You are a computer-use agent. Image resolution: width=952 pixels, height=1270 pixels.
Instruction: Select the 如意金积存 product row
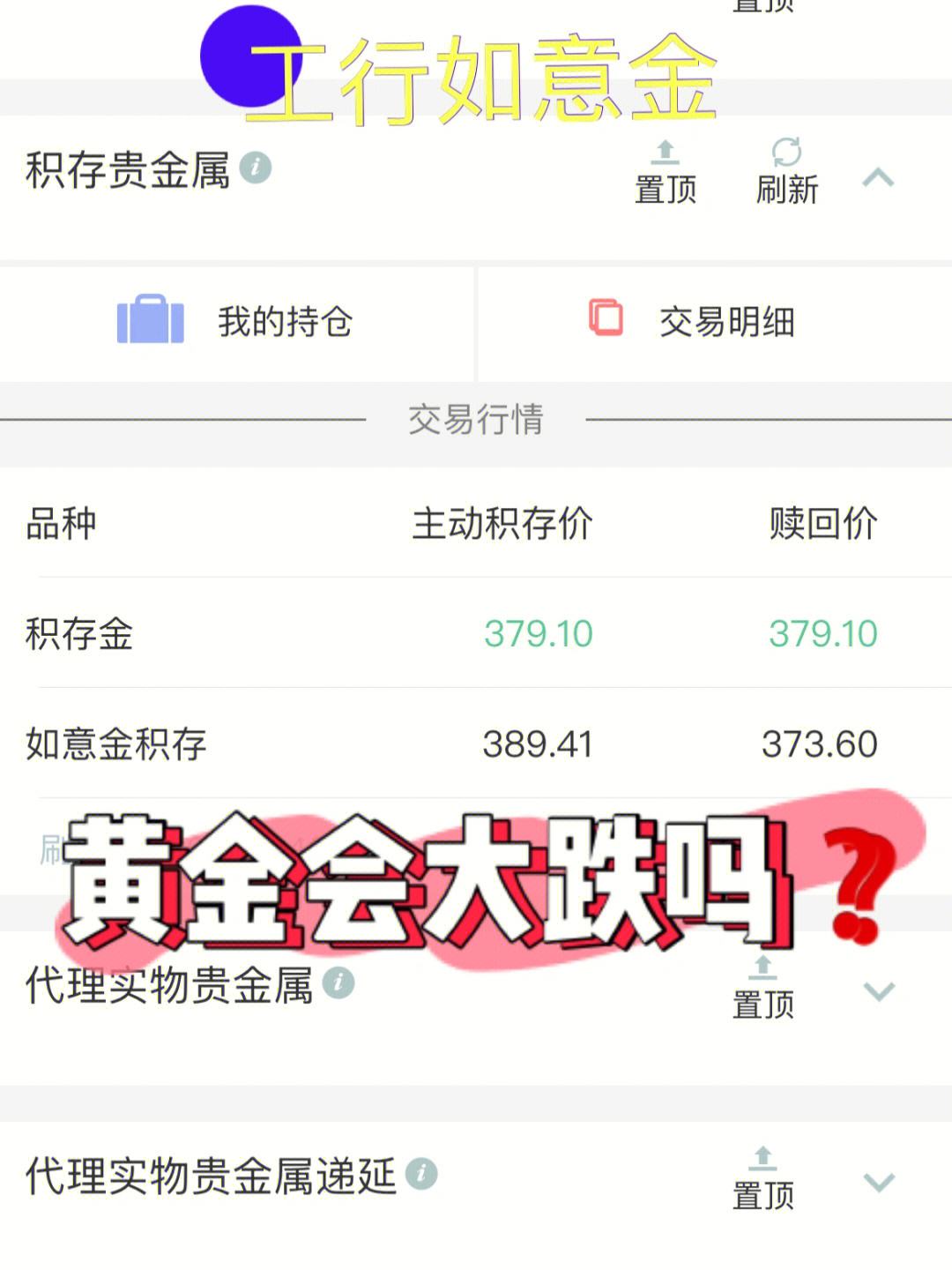(x=476, y=743)
